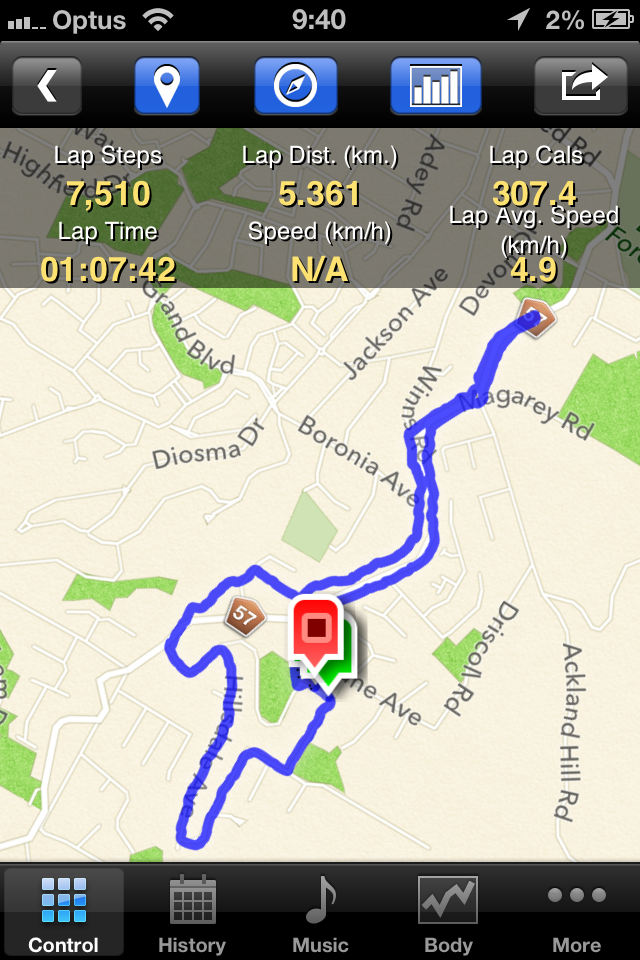This screenshot has width=640, height=960.
Task: Show the bar chart statistics view
Action: click(x=435, y=86)
